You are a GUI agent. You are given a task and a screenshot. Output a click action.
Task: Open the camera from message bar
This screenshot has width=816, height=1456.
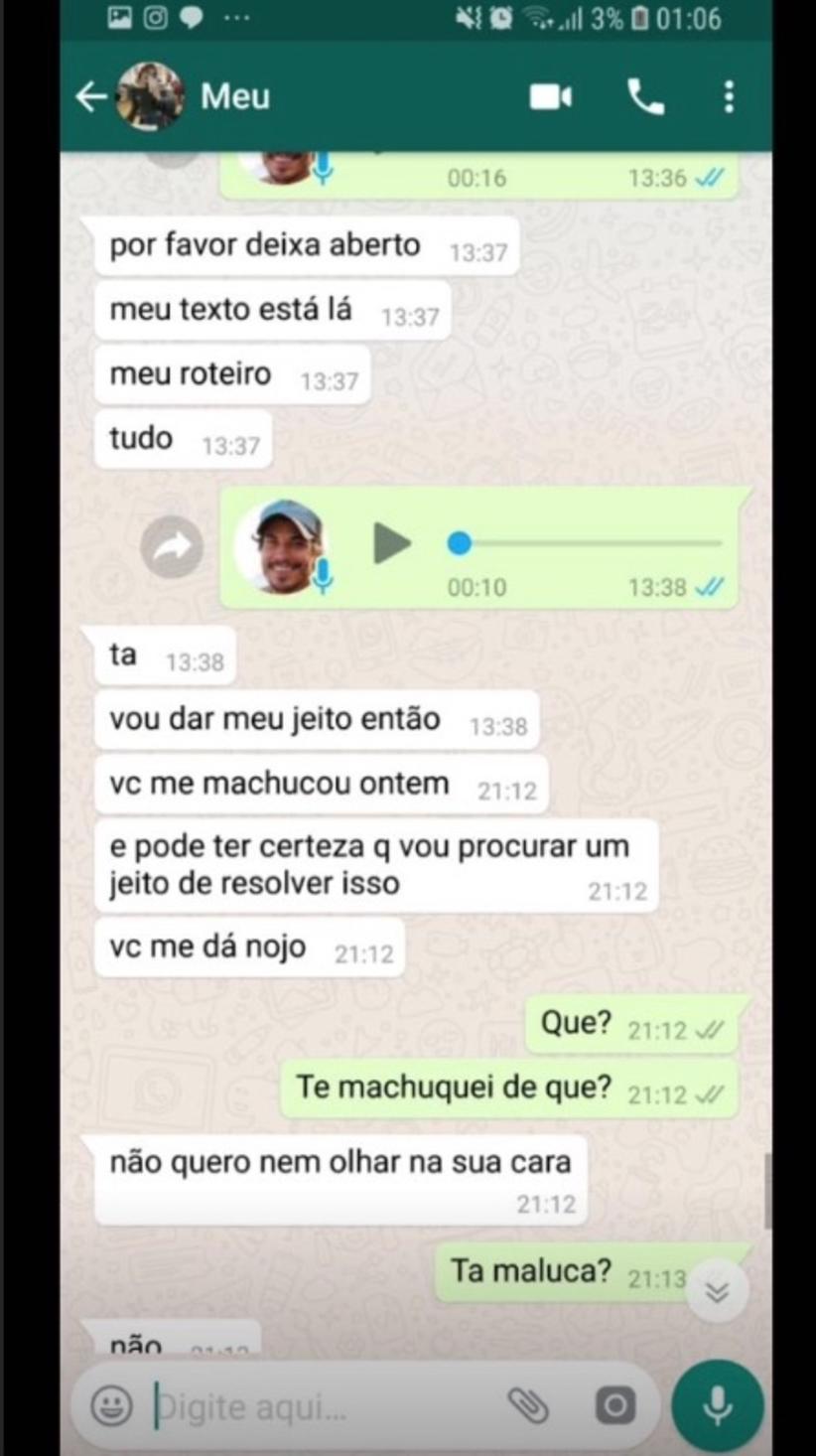click(614, 1405)
